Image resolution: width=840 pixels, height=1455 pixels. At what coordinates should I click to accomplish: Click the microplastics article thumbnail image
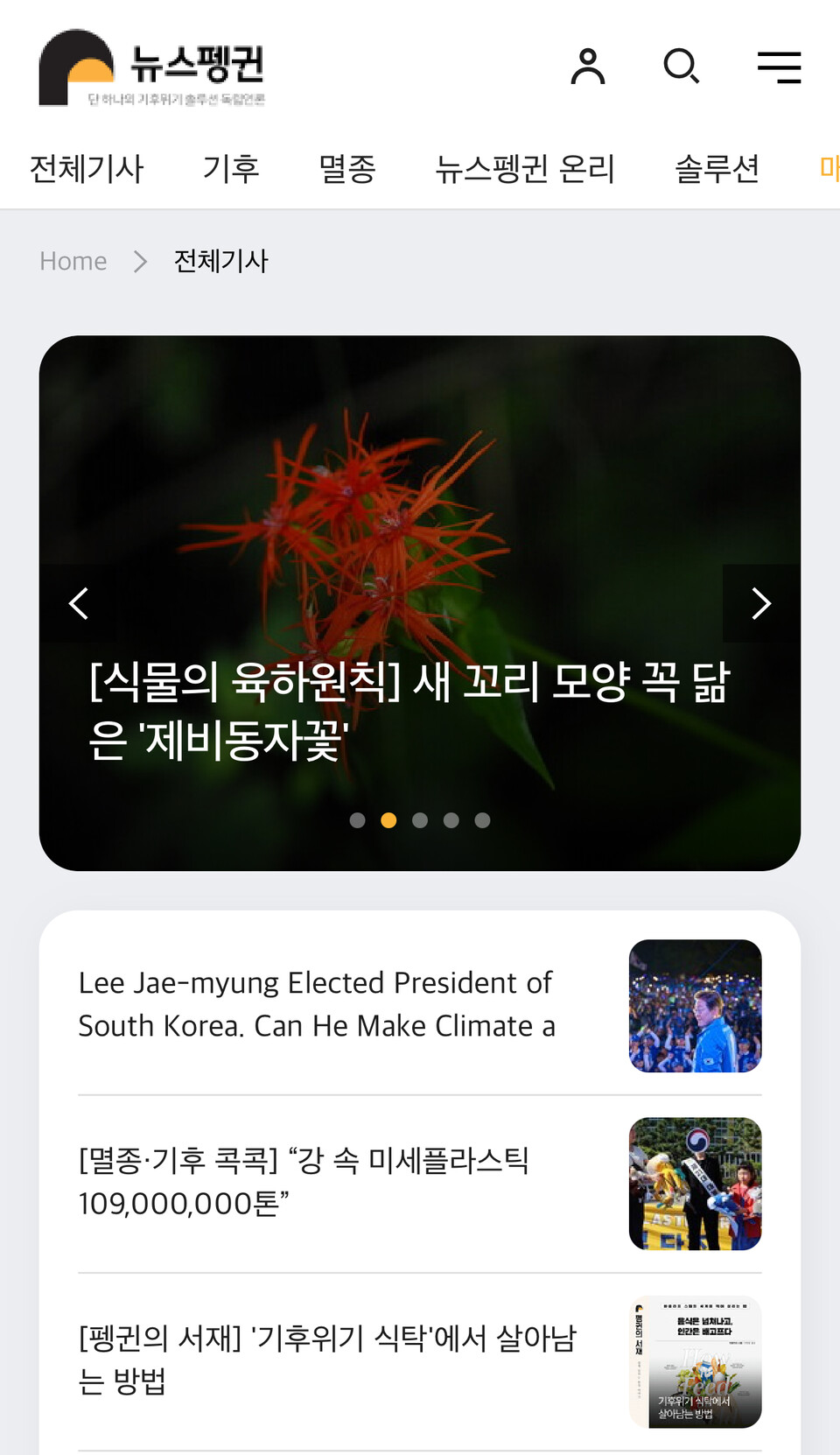[x=695, y=1184]
